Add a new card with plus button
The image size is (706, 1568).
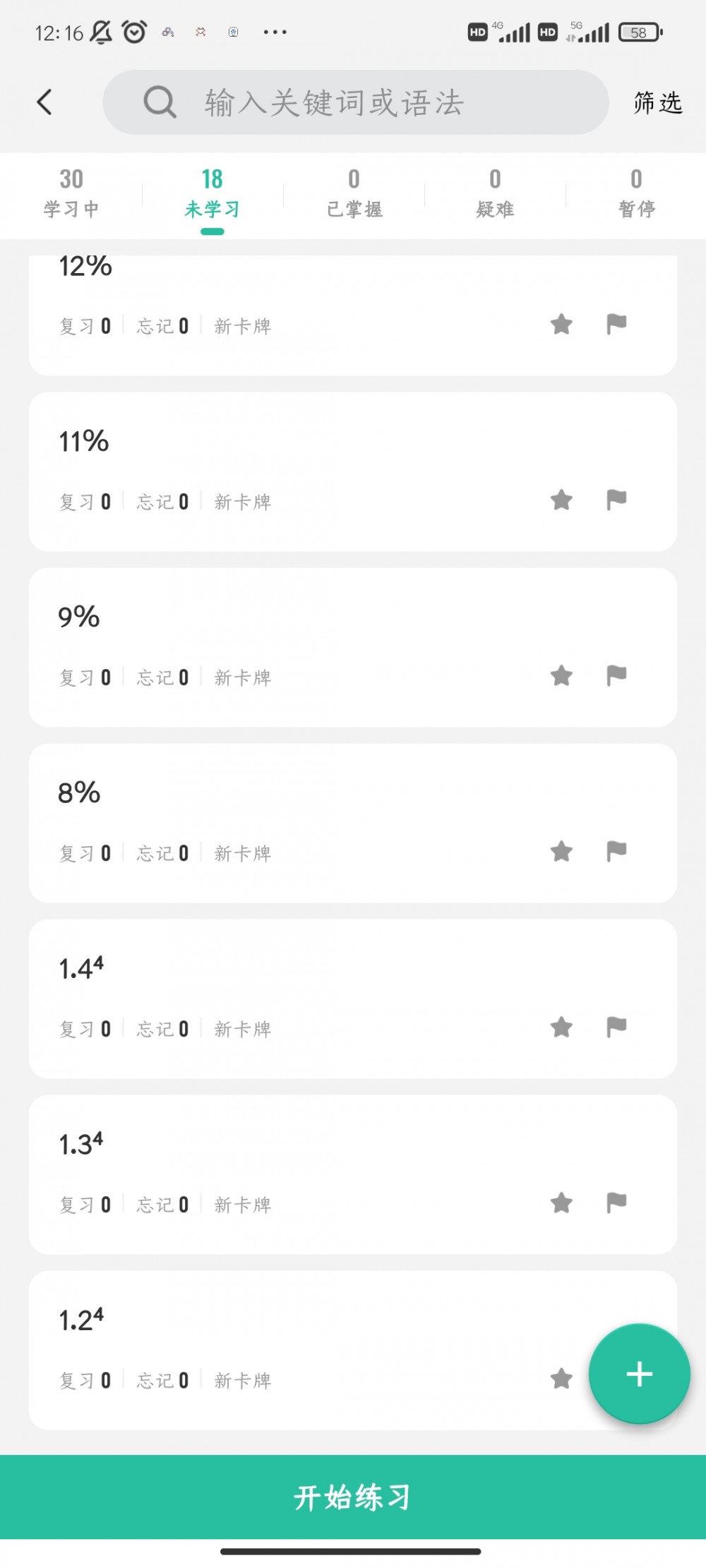pyautogui.click(x=639, y=1374)
